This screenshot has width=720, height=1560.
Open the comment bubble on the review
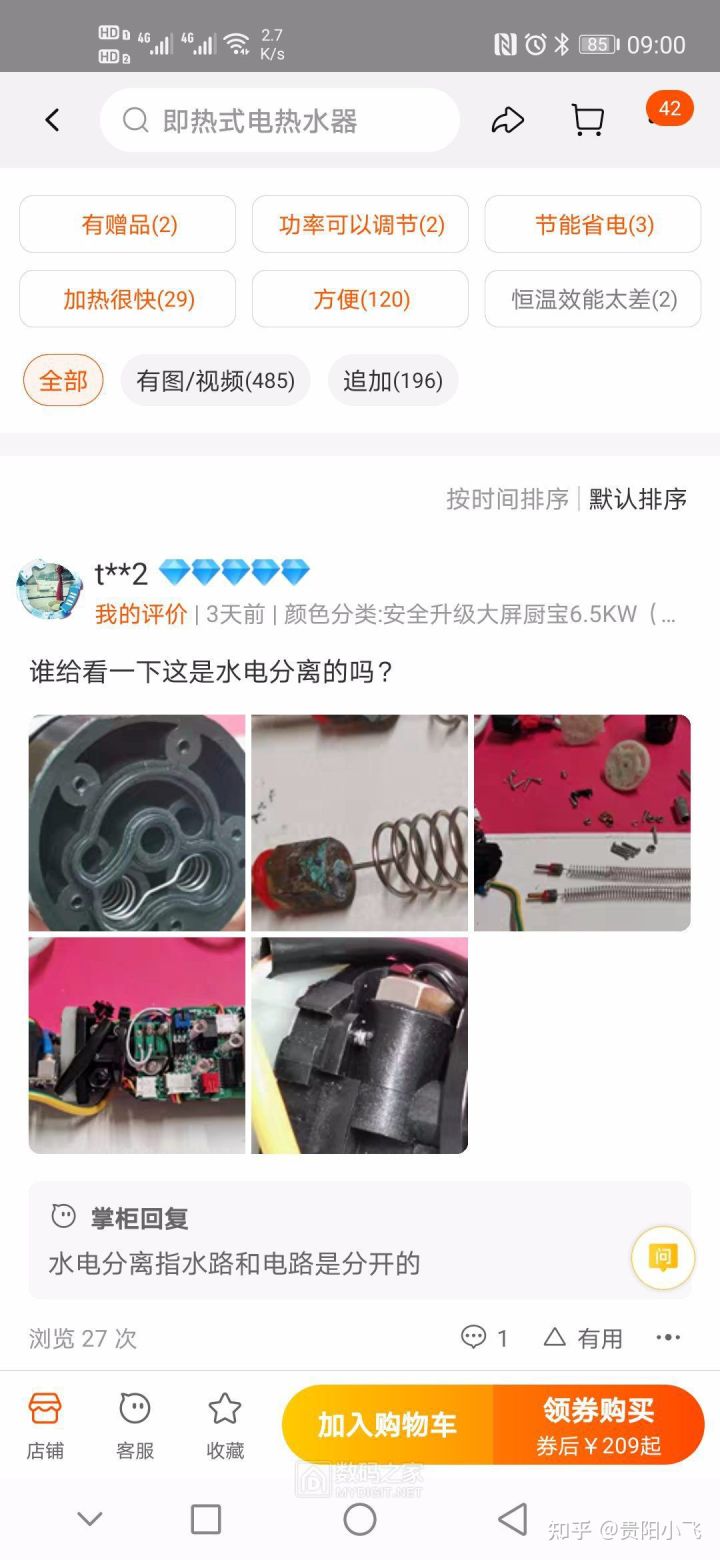[475, 1337]
